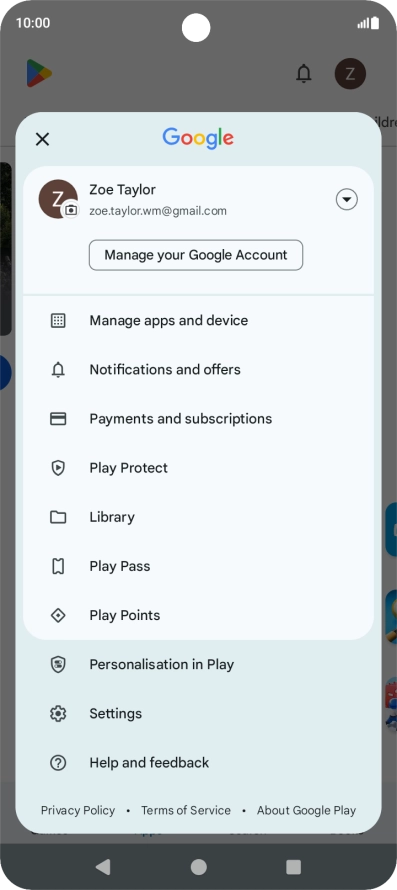Open Play Protect
Viewport: 397px width, 890px height.
[x=198, y=468]
